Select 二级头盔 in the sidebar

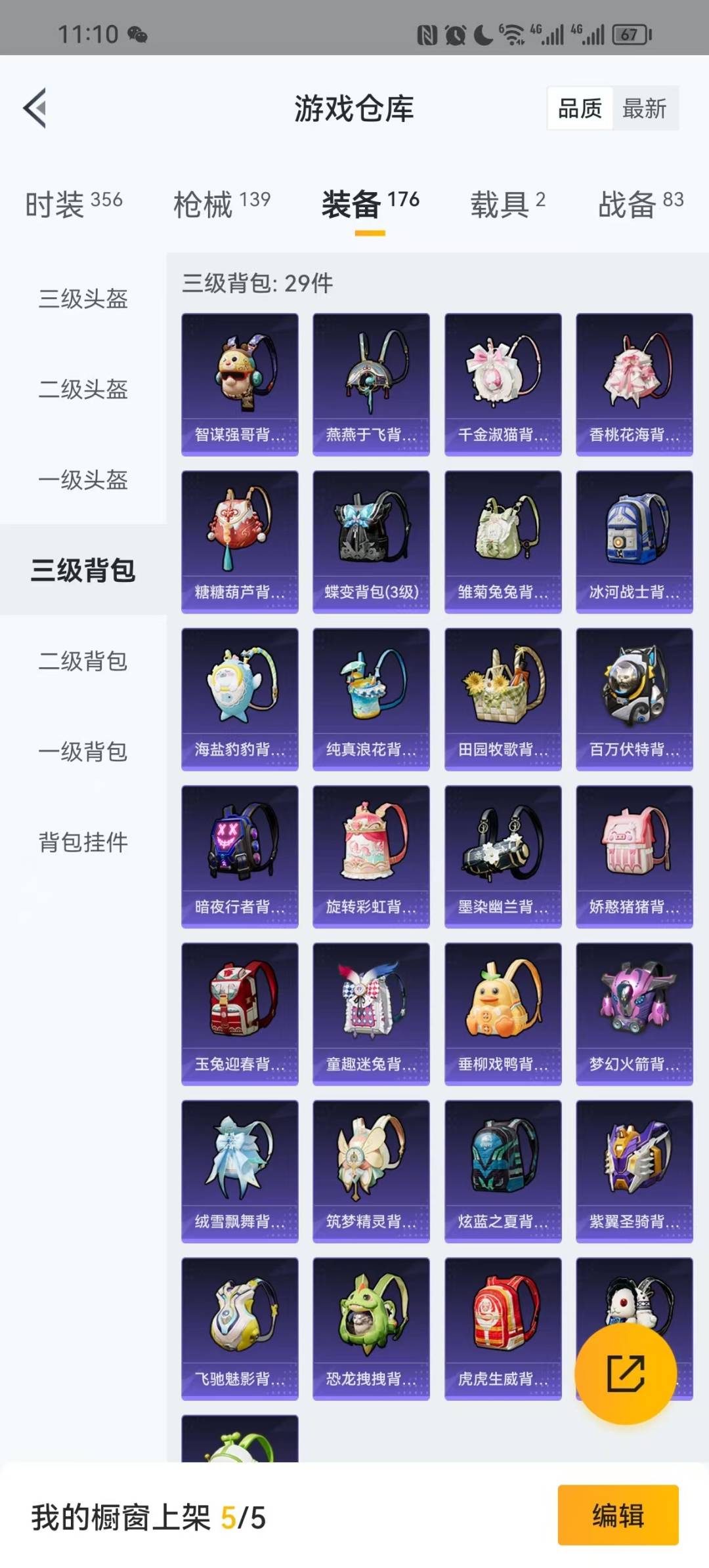point(83,390)
